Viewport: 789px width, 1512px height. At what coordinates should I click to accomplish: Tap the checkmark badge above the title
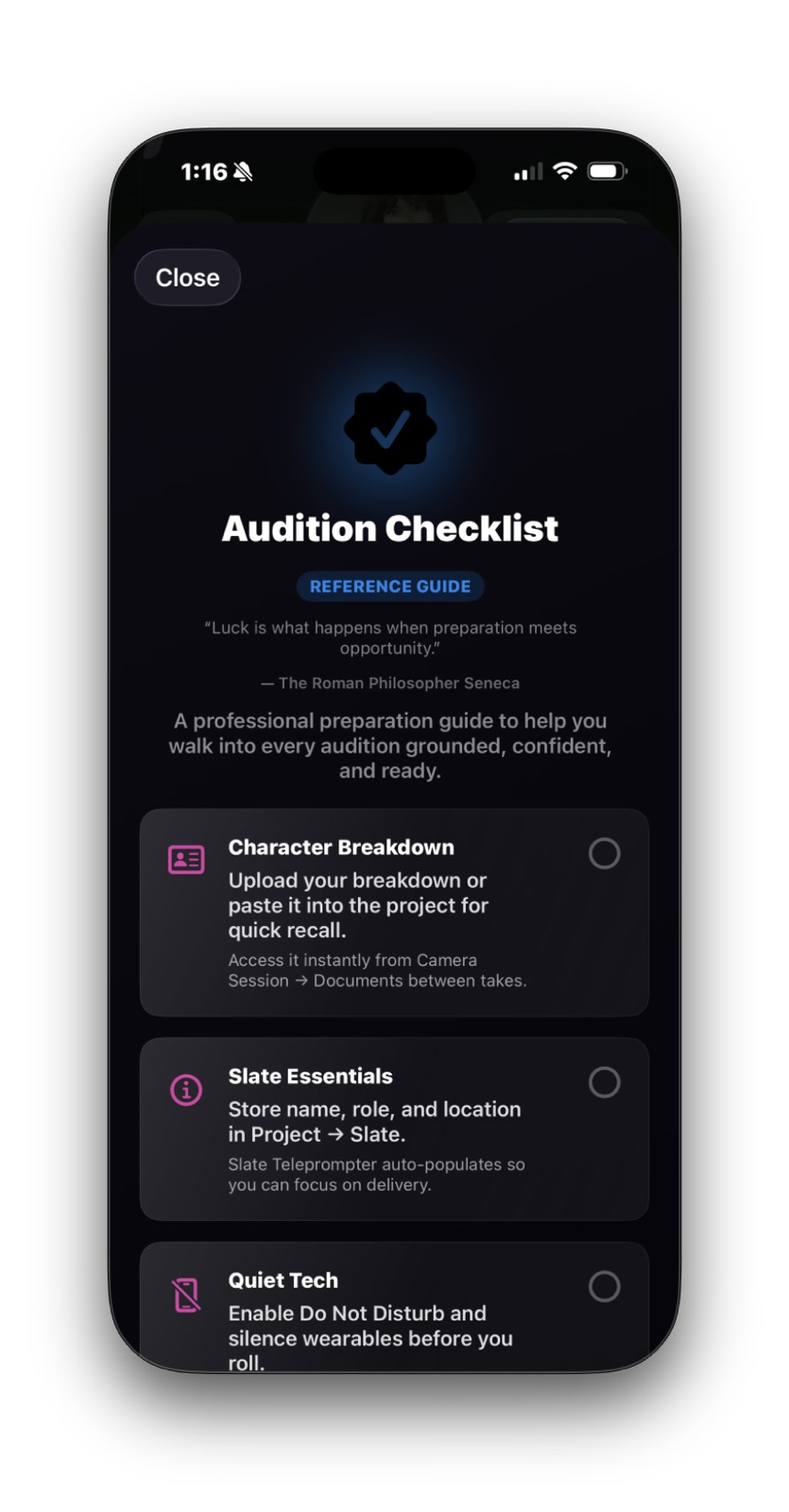[390, 428]
